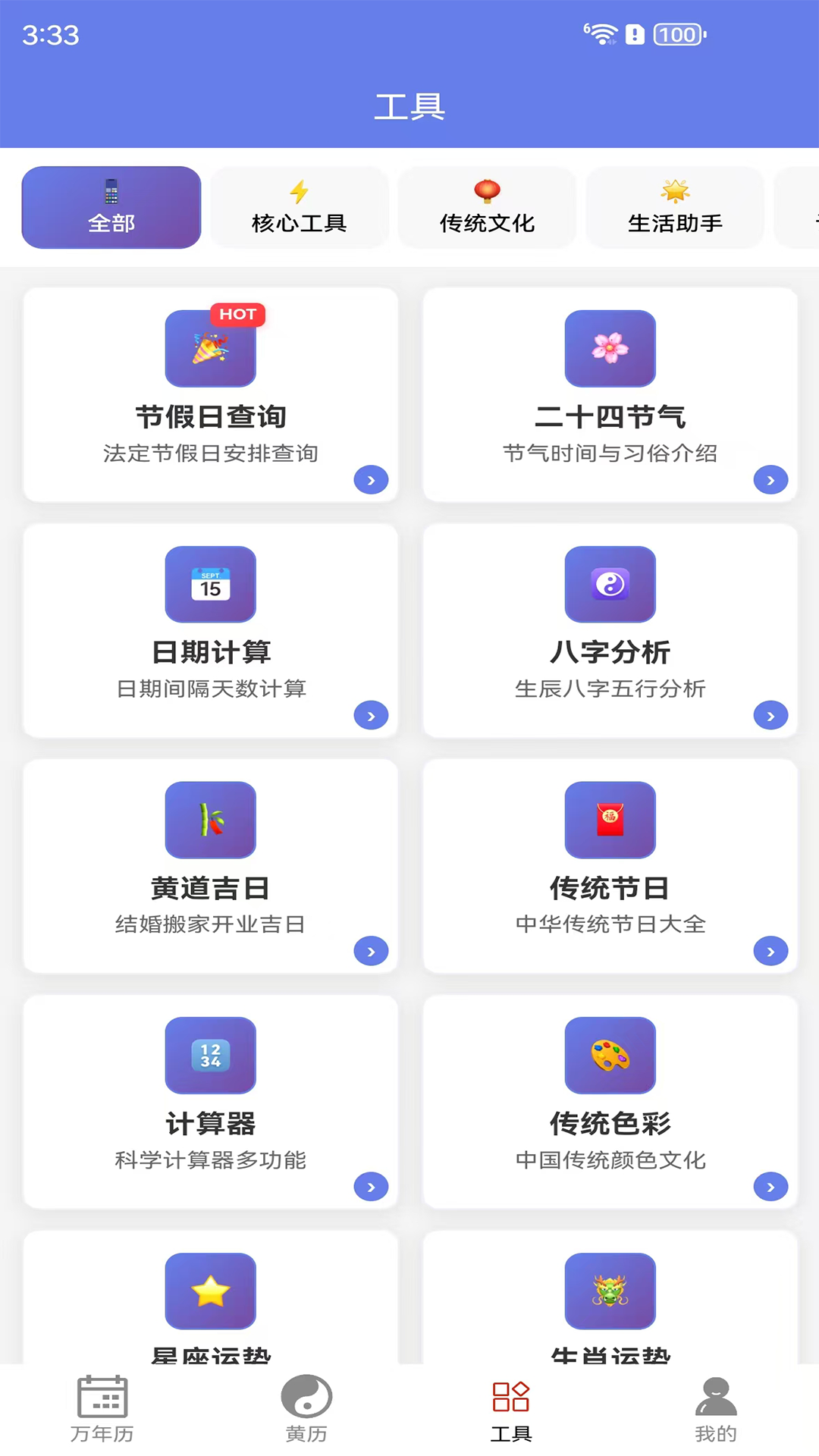Tap the 八字分析 yin-yang icon
The image size is (819, 1456).
tap(610, 585)
